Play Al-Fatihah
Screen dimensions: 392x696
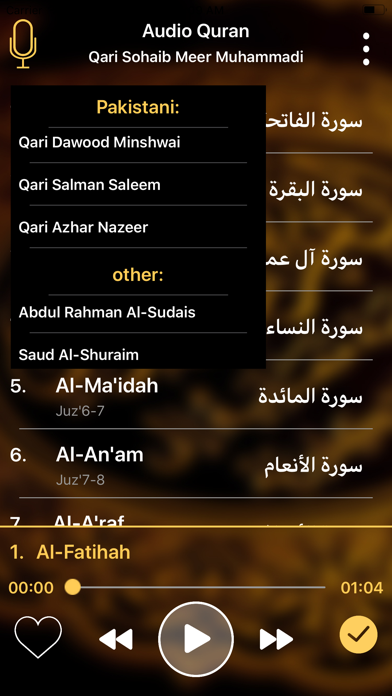pyautogui.click(x=196, y=639)
